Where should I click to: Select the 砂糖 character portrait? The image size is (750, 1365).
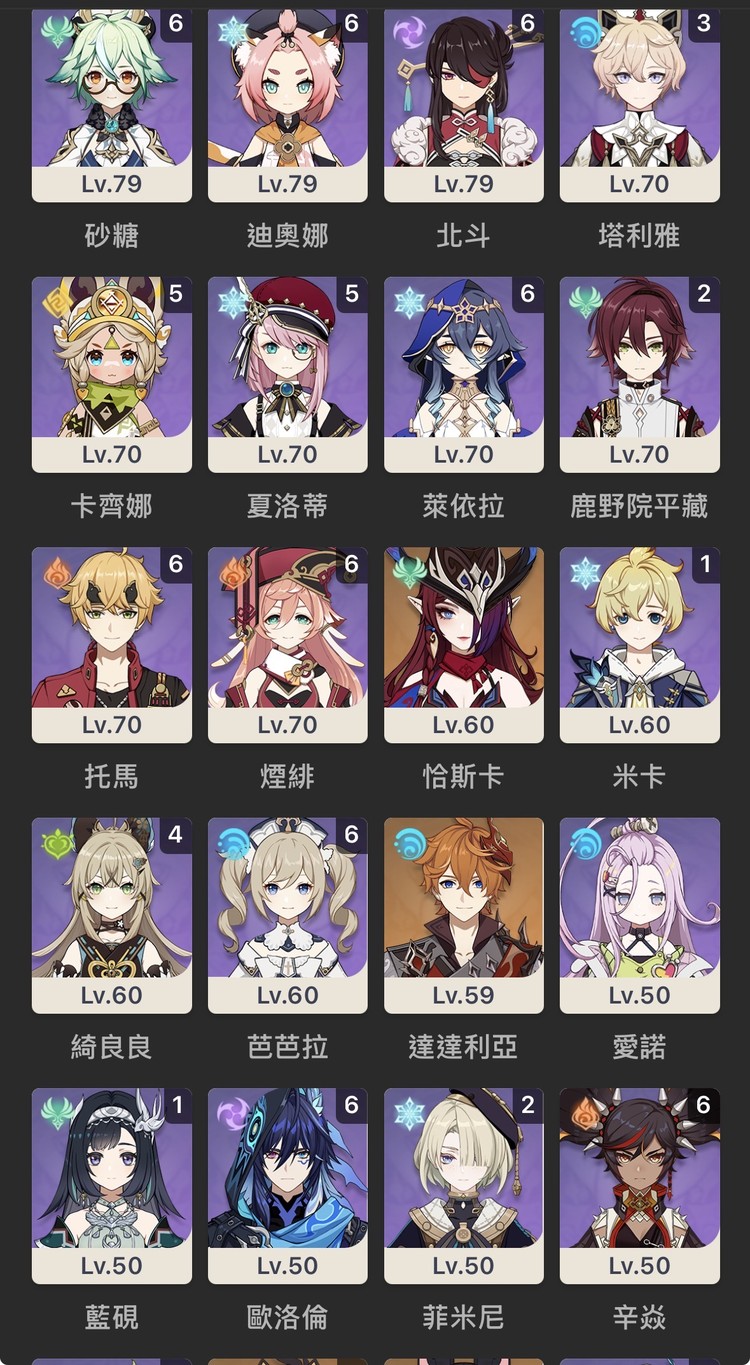coord(111,95)
